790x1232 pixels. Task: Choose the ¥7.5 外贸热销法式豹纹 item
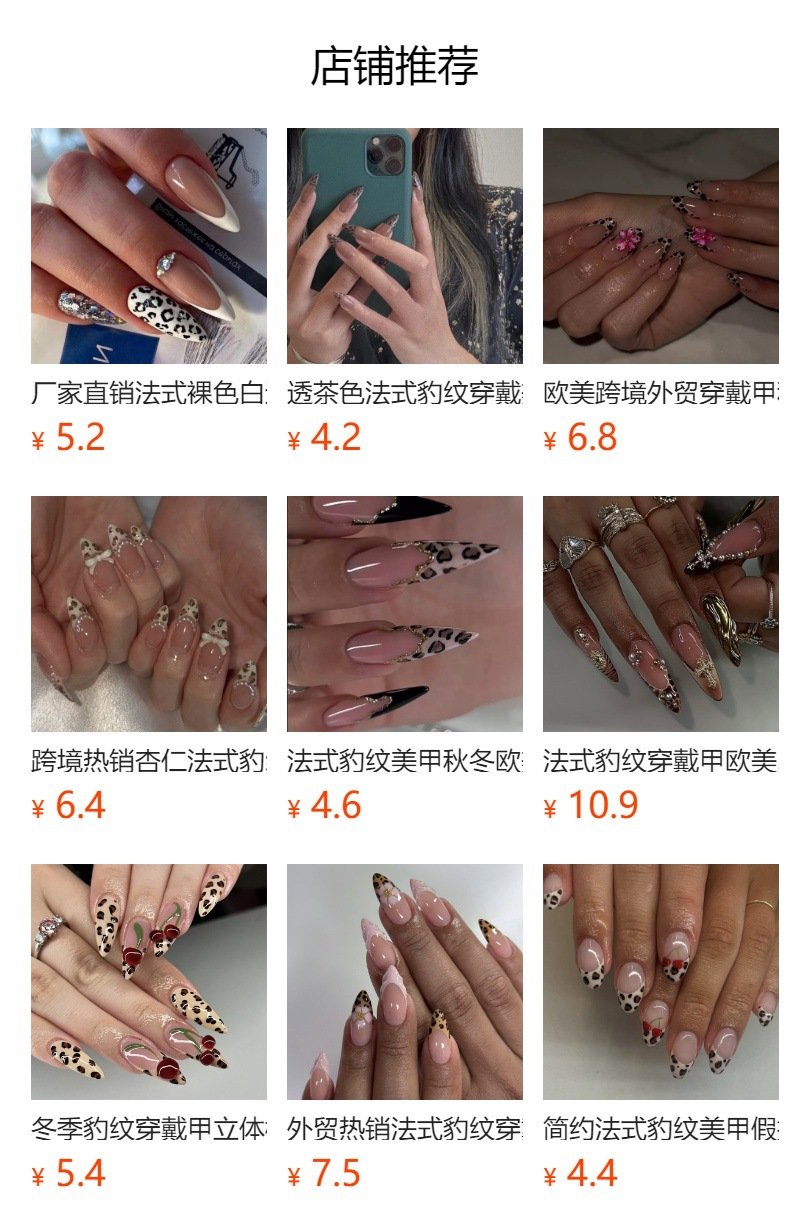click(405, 982)
